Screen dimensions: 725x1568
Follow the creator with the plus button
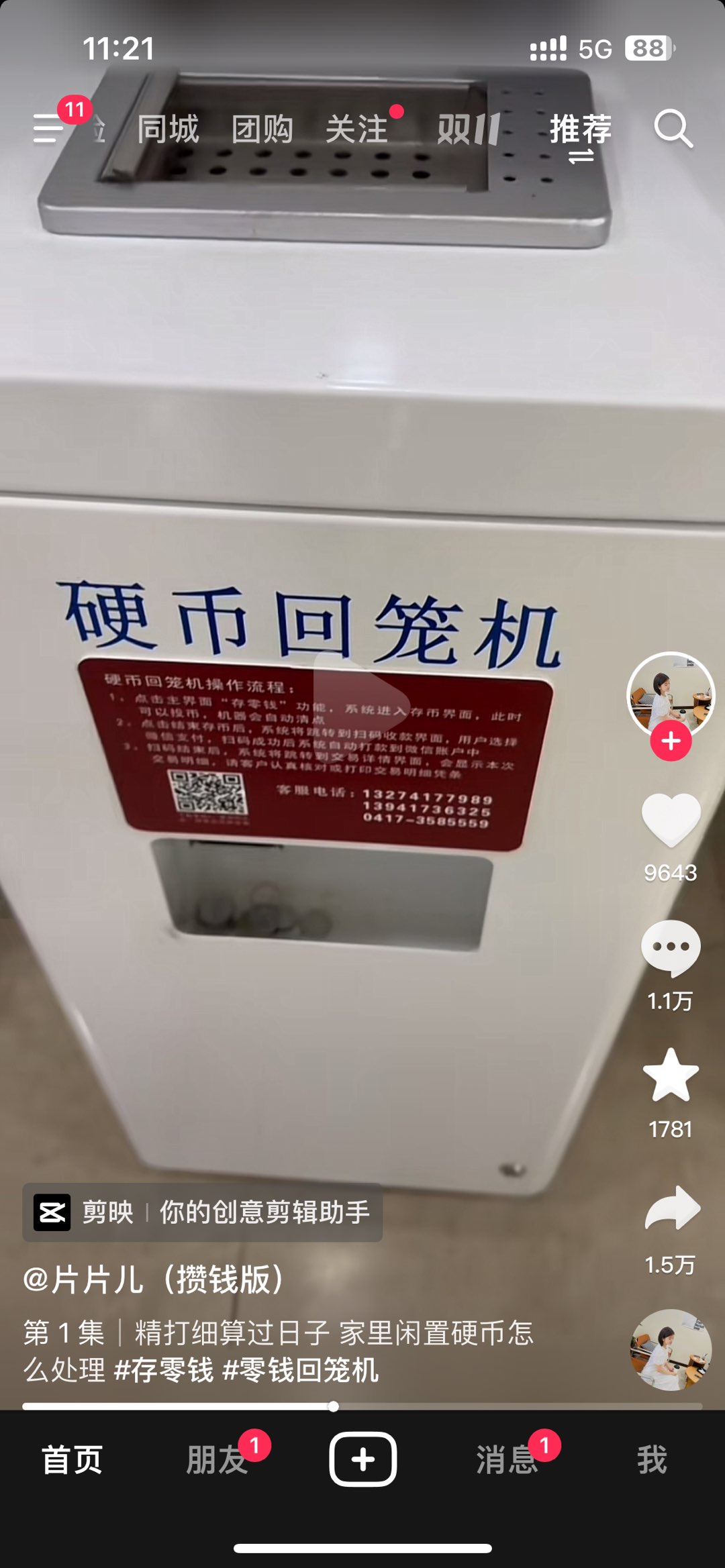click(x=671, y=741)
